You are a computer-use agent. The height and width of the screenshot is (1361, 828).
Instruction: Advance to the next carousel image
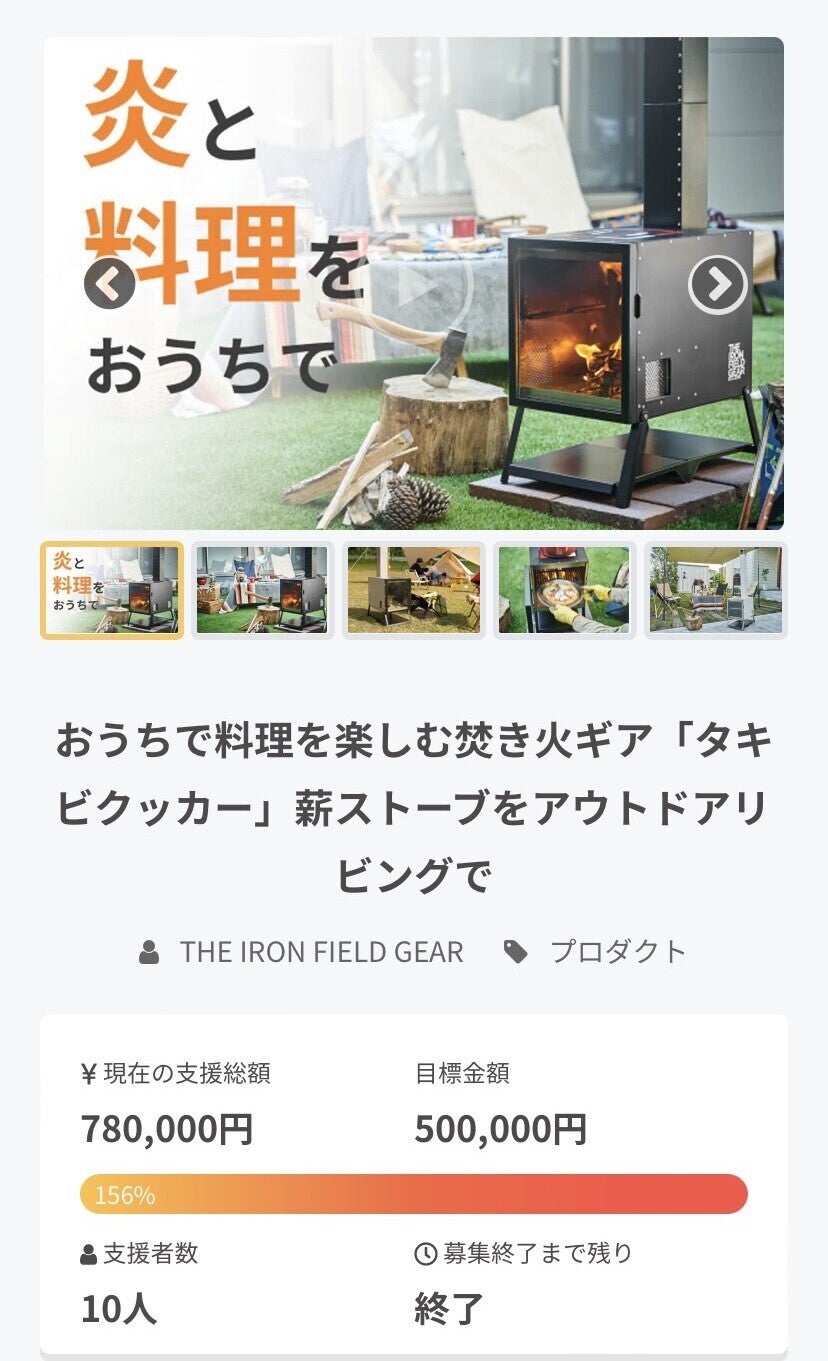point(717,284)
